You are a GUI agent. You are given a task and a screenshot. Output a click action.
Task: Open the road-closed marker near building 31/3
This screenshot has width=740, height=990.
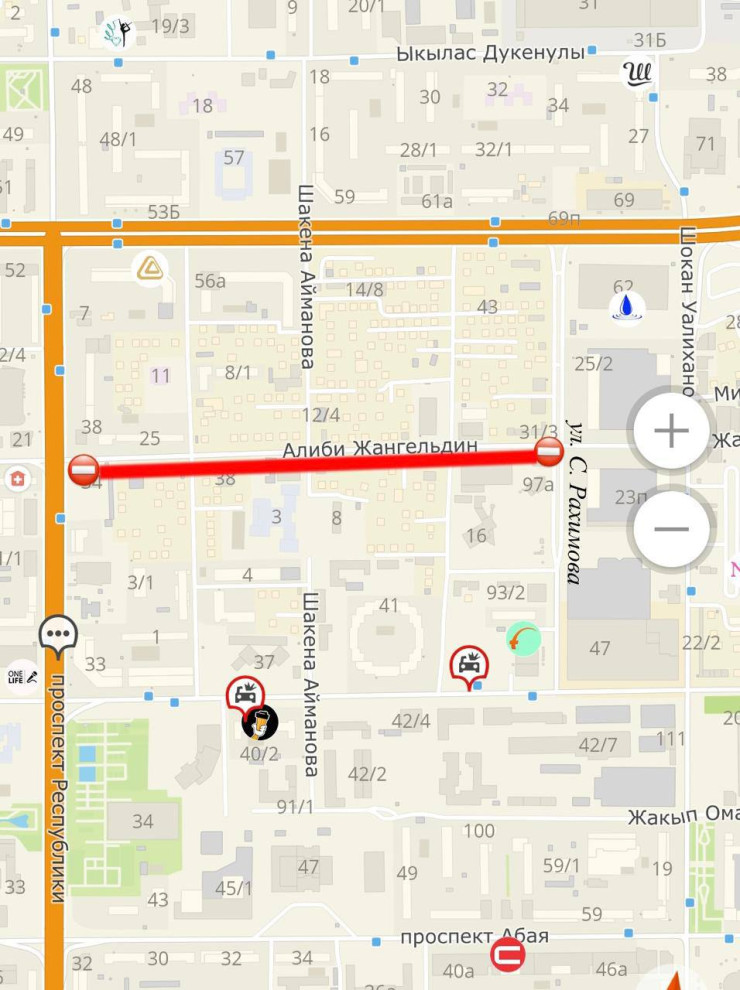[549, 452]
